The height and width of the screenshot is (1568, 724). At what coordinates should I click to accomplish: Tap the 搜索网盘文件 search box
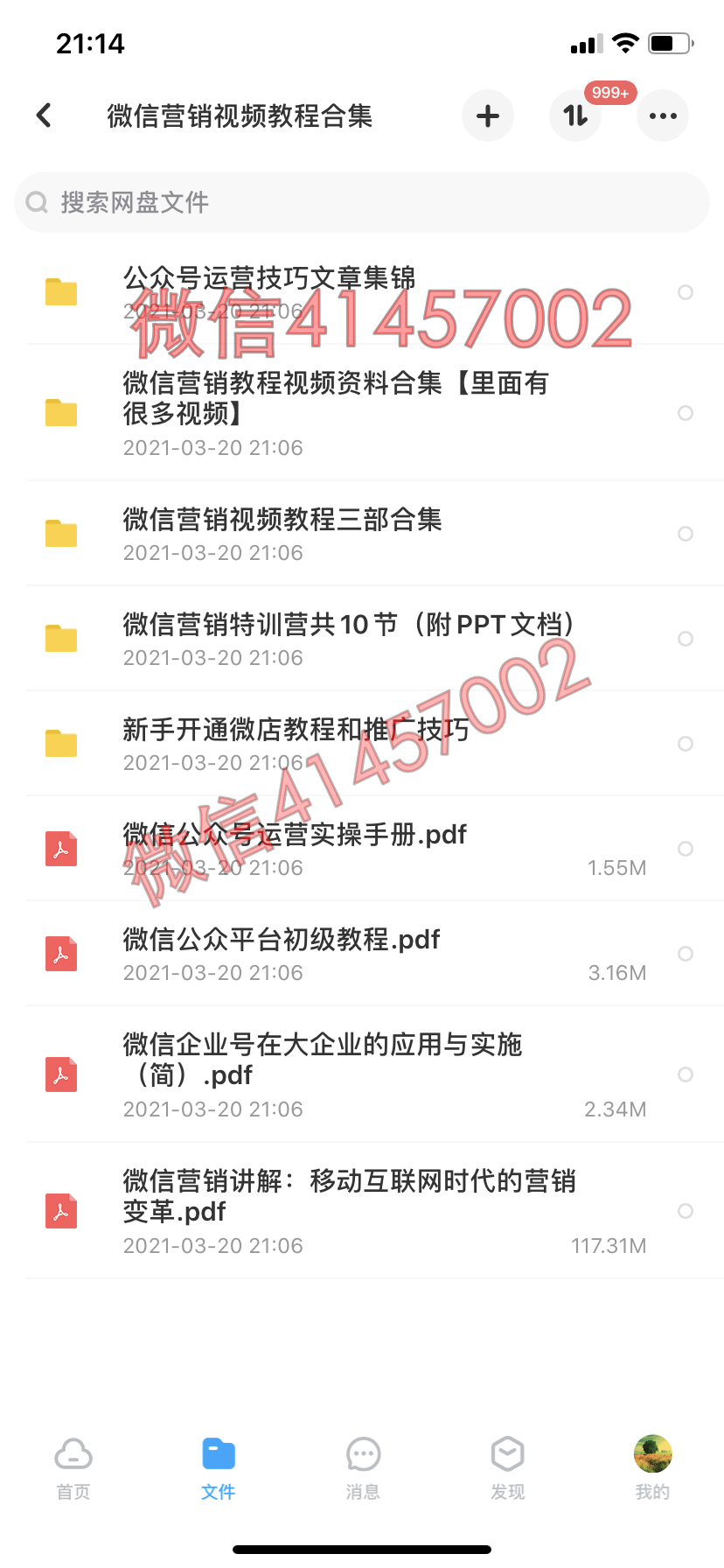[x=362, y=203]
